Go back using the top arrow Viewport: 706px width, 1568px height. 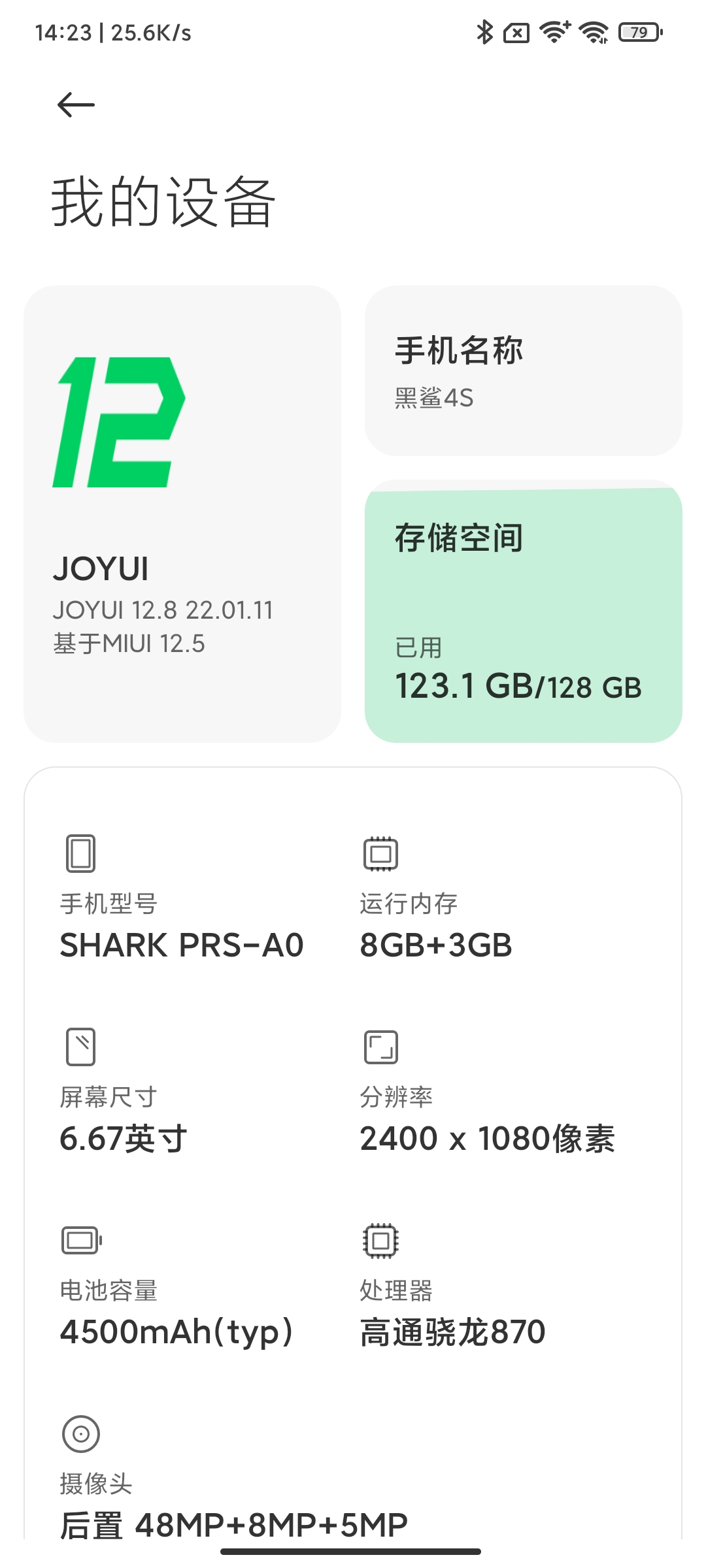(x=76, y=105)
